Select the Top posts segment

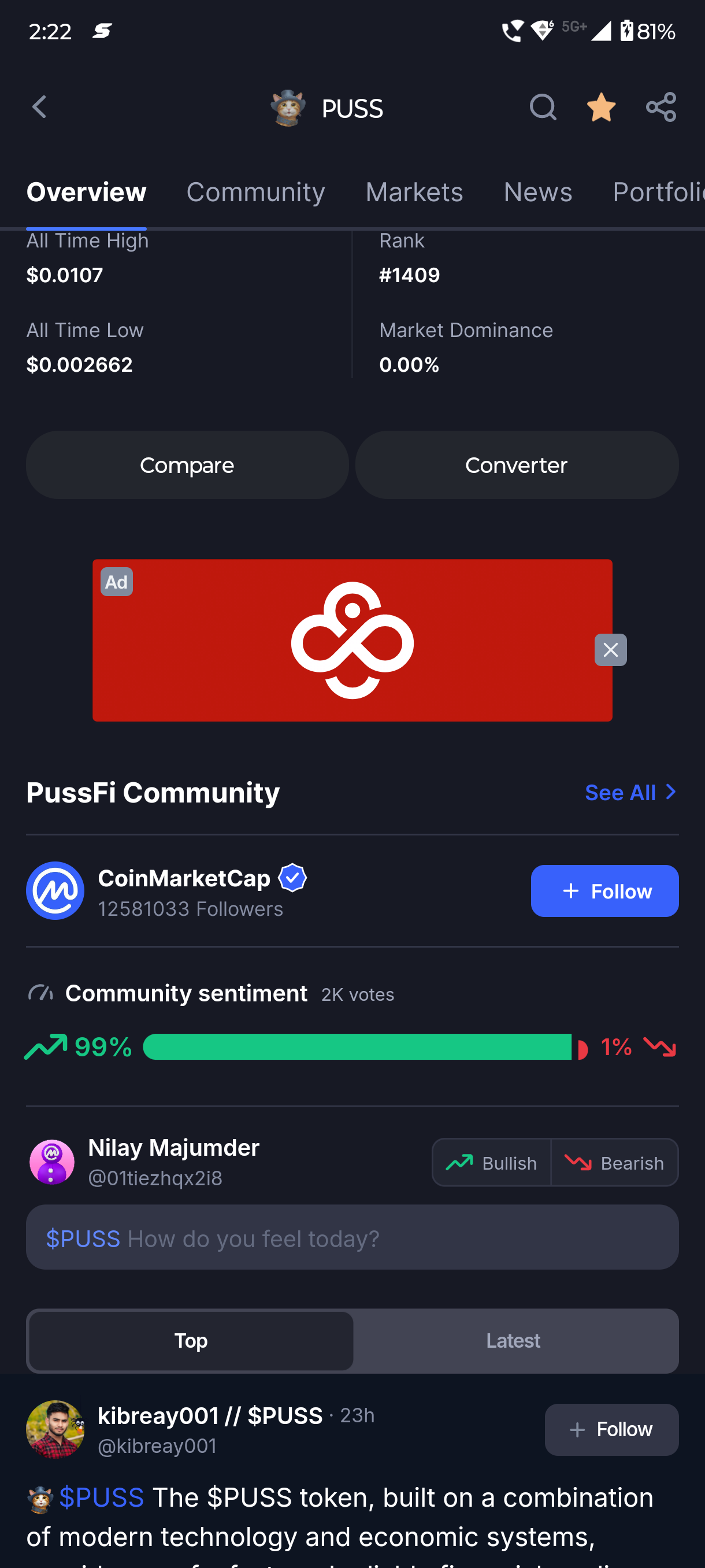[x=191, y=1341]
